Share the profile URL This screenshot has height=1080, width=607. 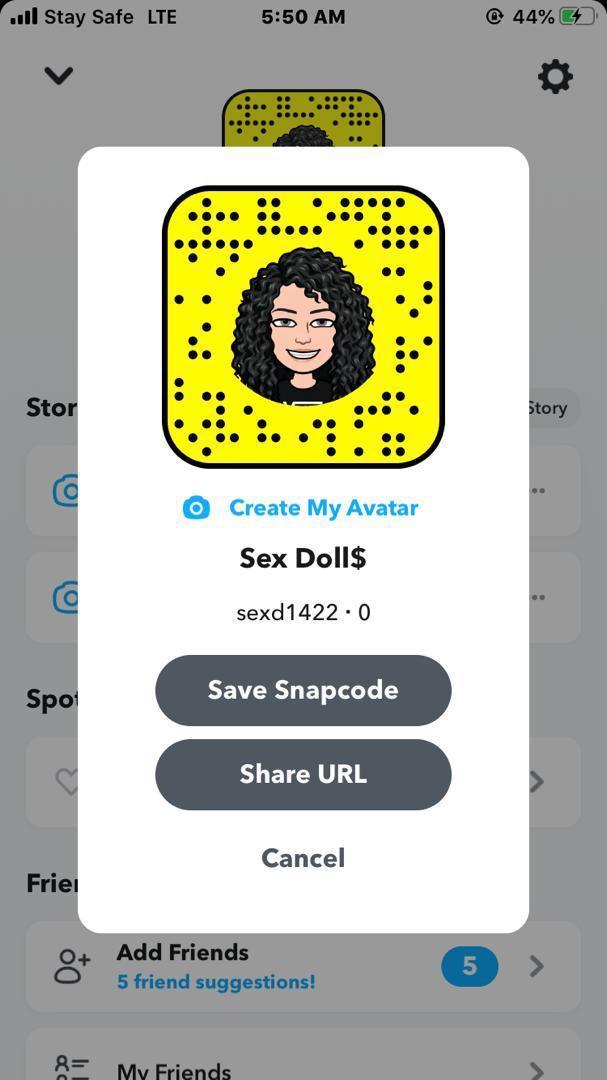pos(303,774)
